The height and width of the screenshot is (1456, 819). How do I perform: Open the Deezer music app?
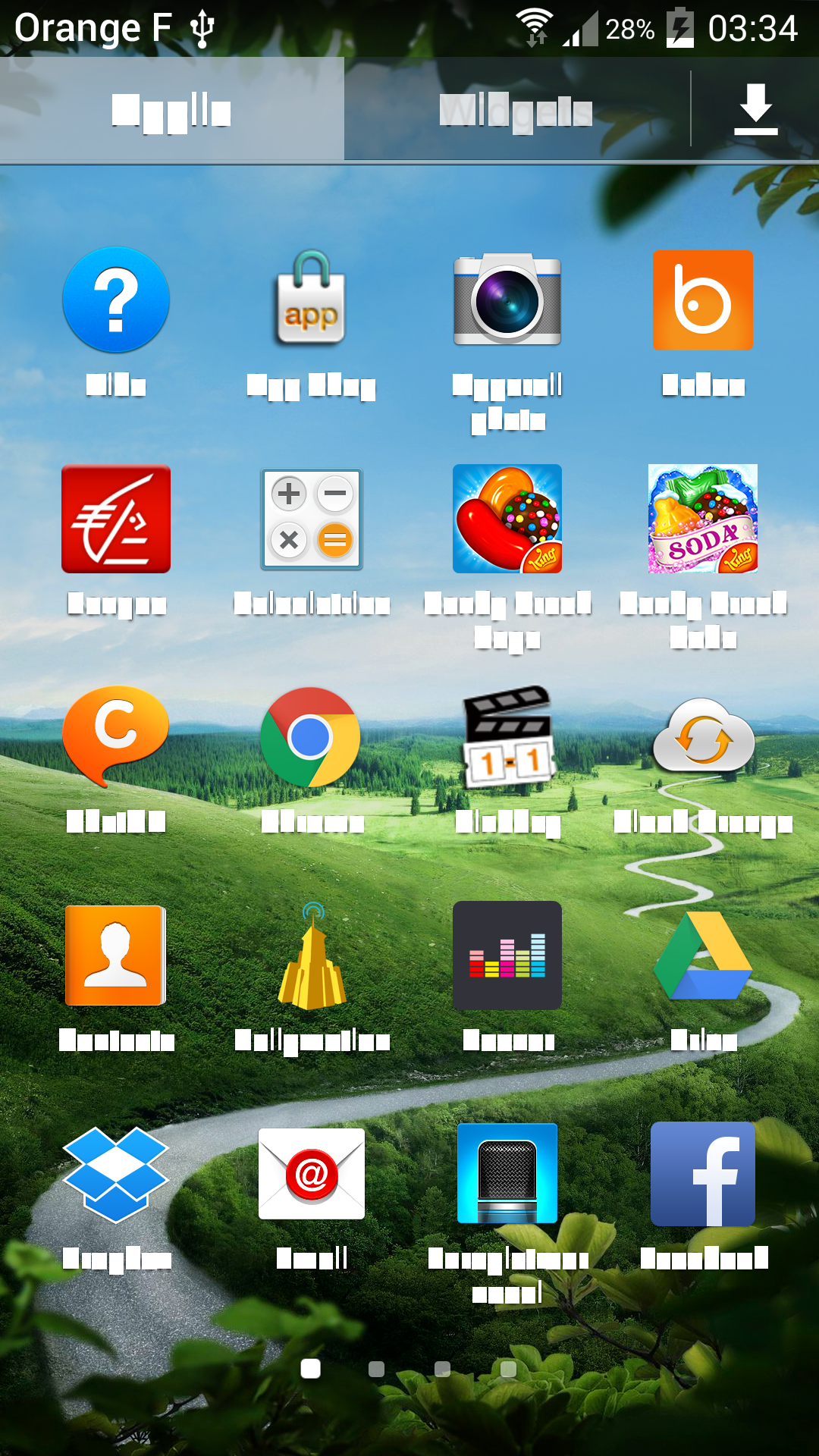[x=507, y=955]
